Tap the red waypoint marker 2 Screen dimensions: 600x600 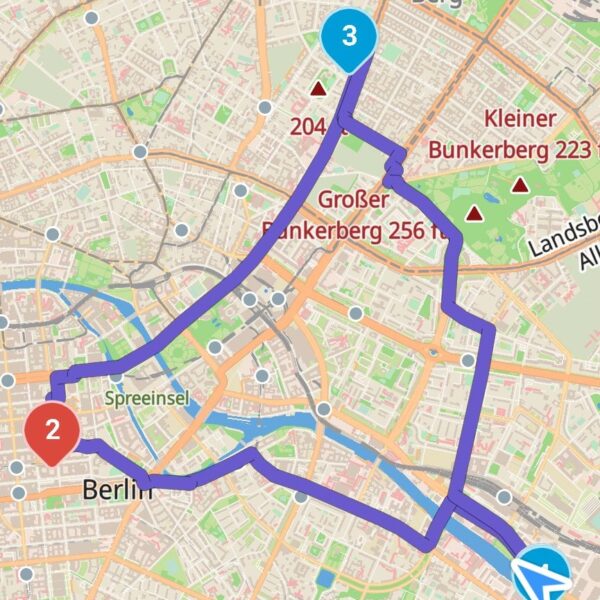coord(53,431)
